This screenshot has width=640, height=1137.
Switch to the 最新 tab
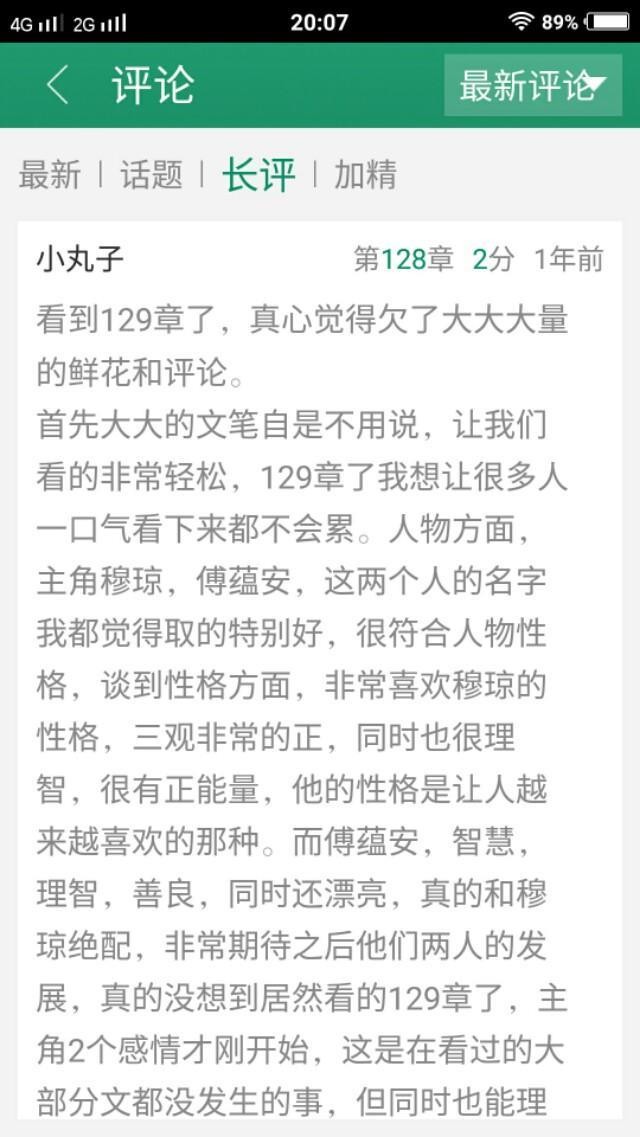[x=49, y=175]
